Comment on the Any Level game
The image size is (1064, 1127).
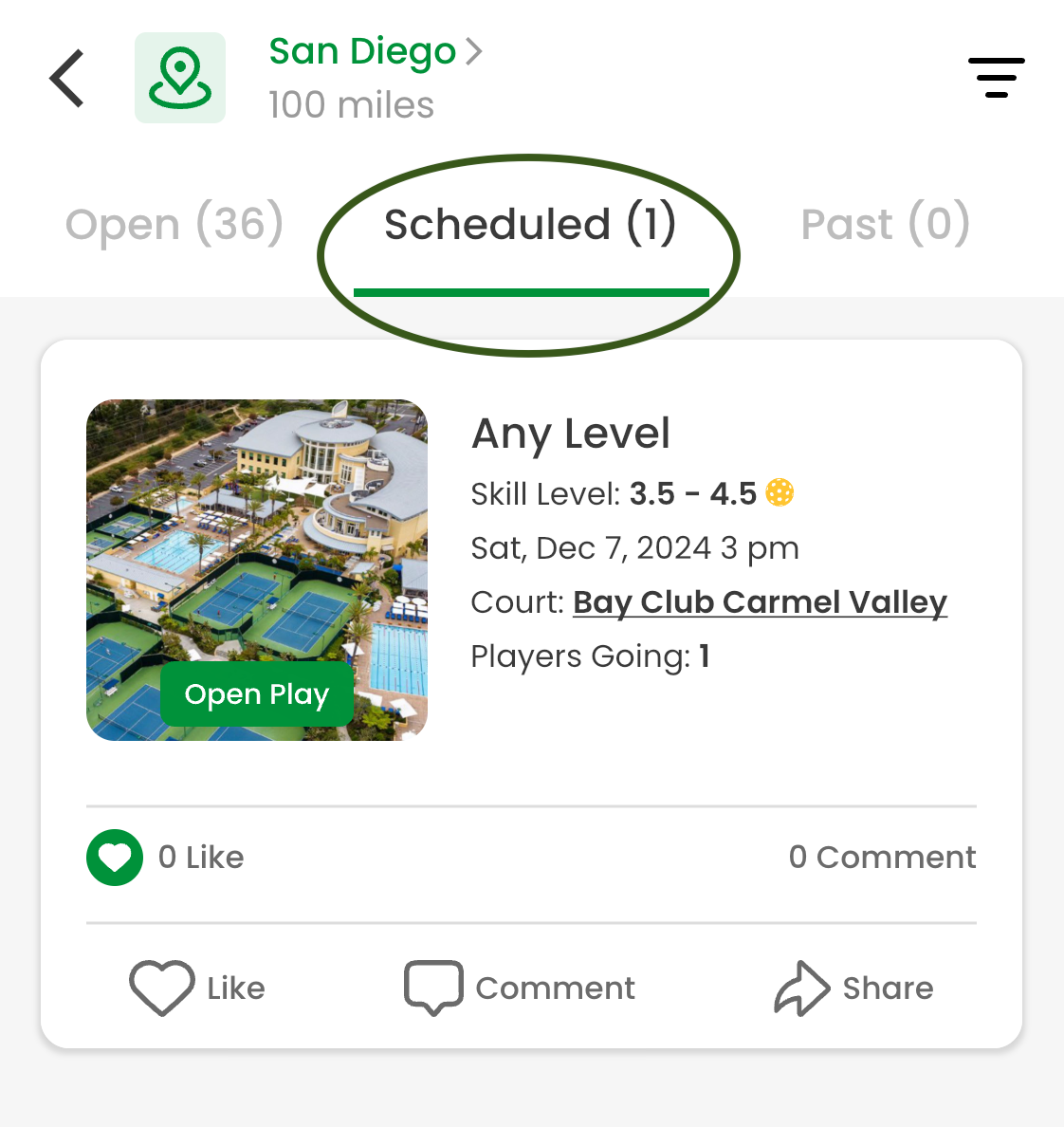point(520,988)
